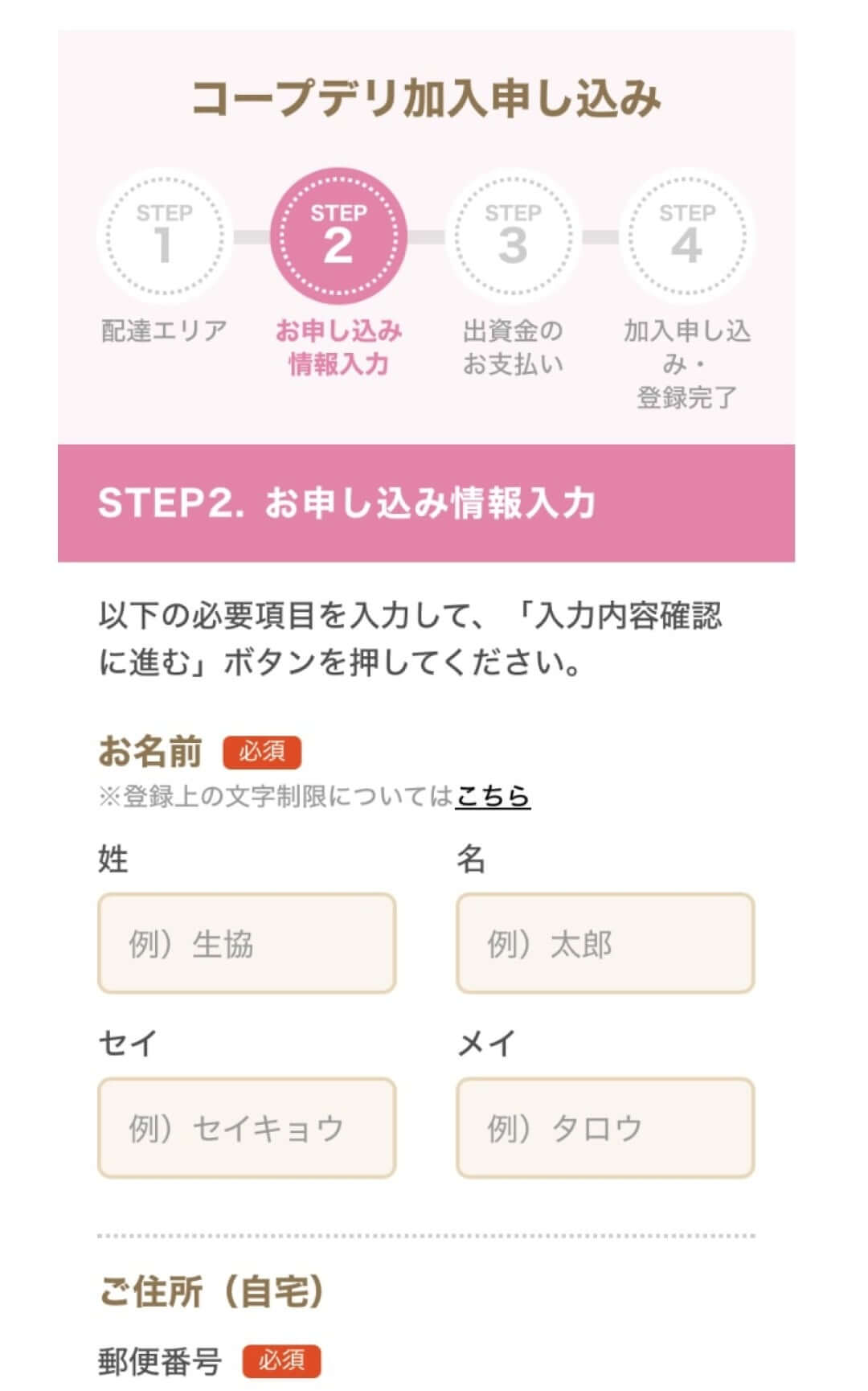Screen dimensions: 868x1391
Task: Tap the 姓 last-name field
Action: click(x=247, y=943)
